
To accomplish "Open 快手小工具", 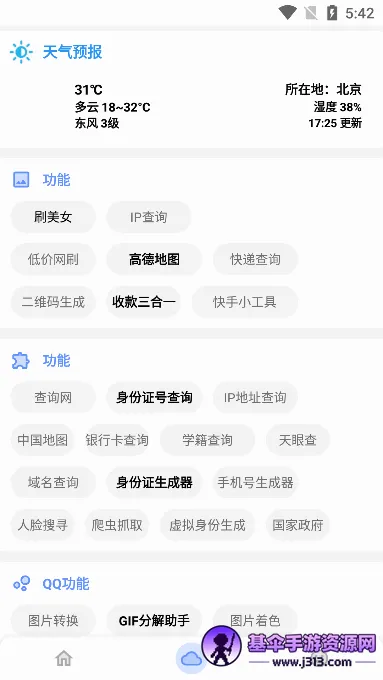I will (245, 302).
